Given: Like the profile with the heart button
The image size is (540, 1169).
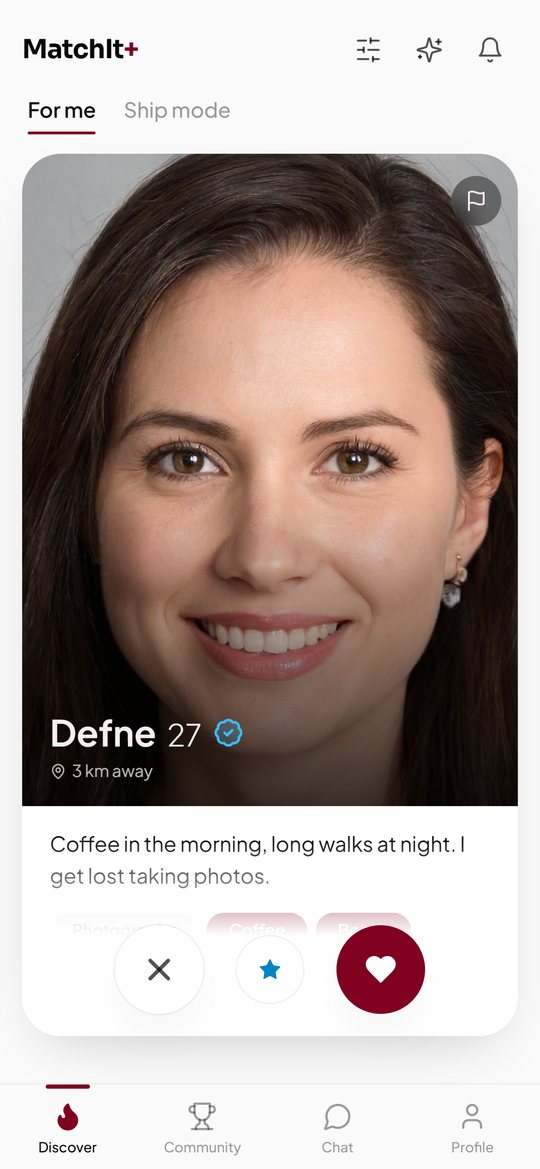Looking at the screenshot, I should pos(380,969).
